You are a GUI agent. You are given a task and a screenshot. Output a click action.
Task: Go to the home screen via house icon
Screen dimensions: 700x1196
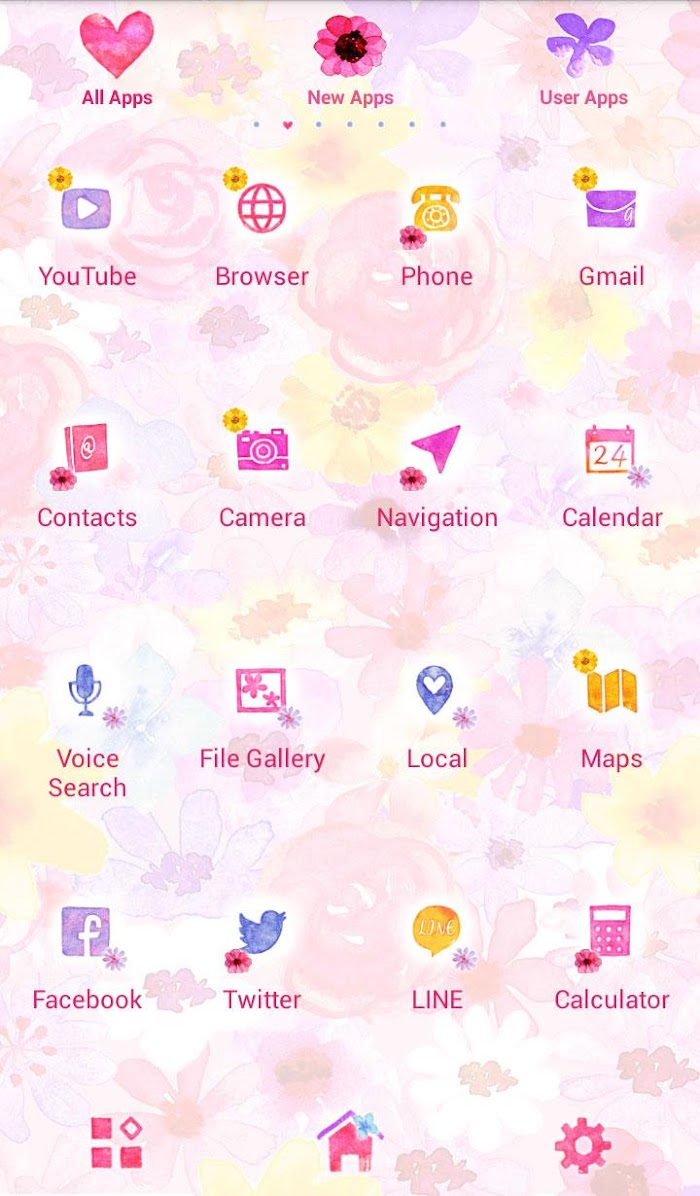pos(350,1141)
